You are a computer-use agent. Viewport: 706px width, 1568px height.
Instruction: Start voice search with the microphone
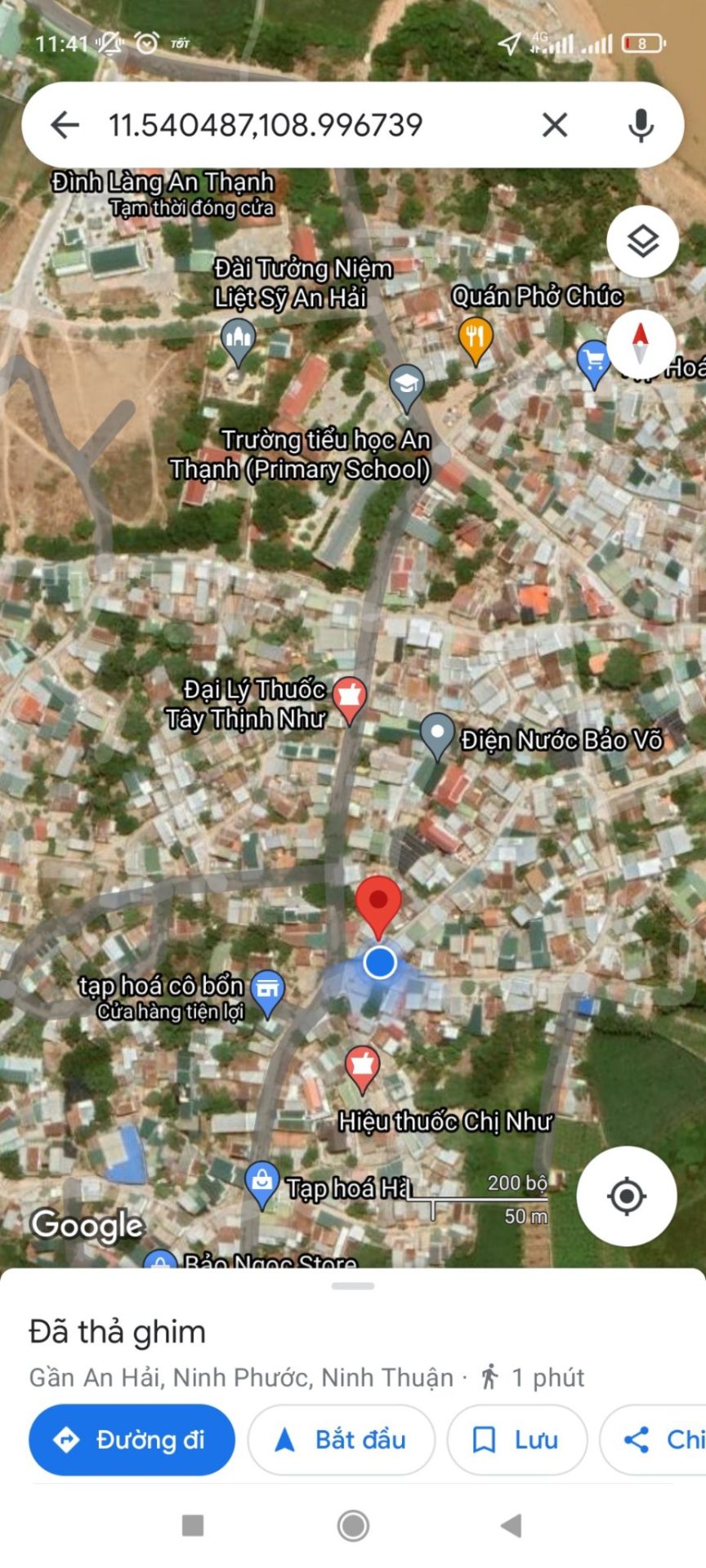[641, 125]
